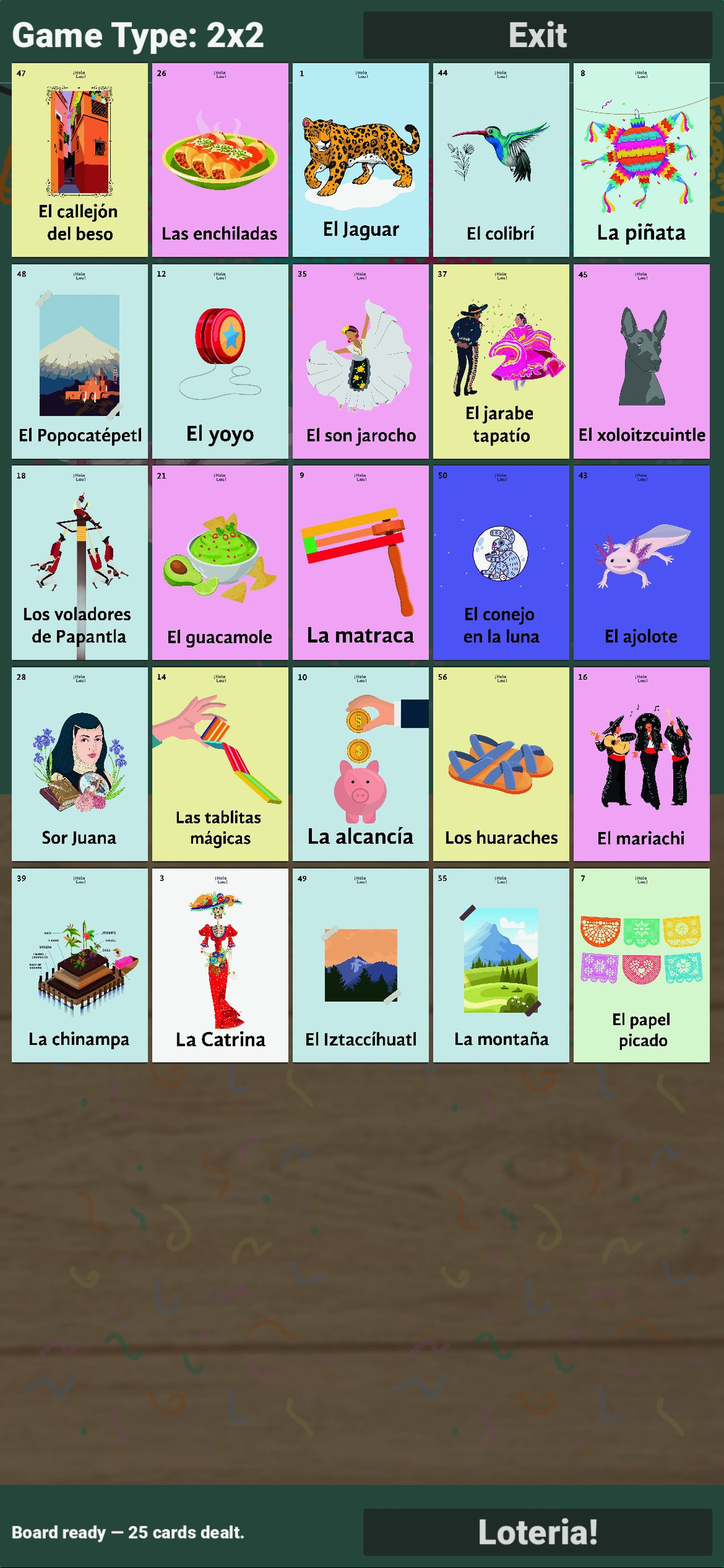Select the El guacamole card
The image size is (724, 1568).
pyautogui.click(x=220, y=562)
